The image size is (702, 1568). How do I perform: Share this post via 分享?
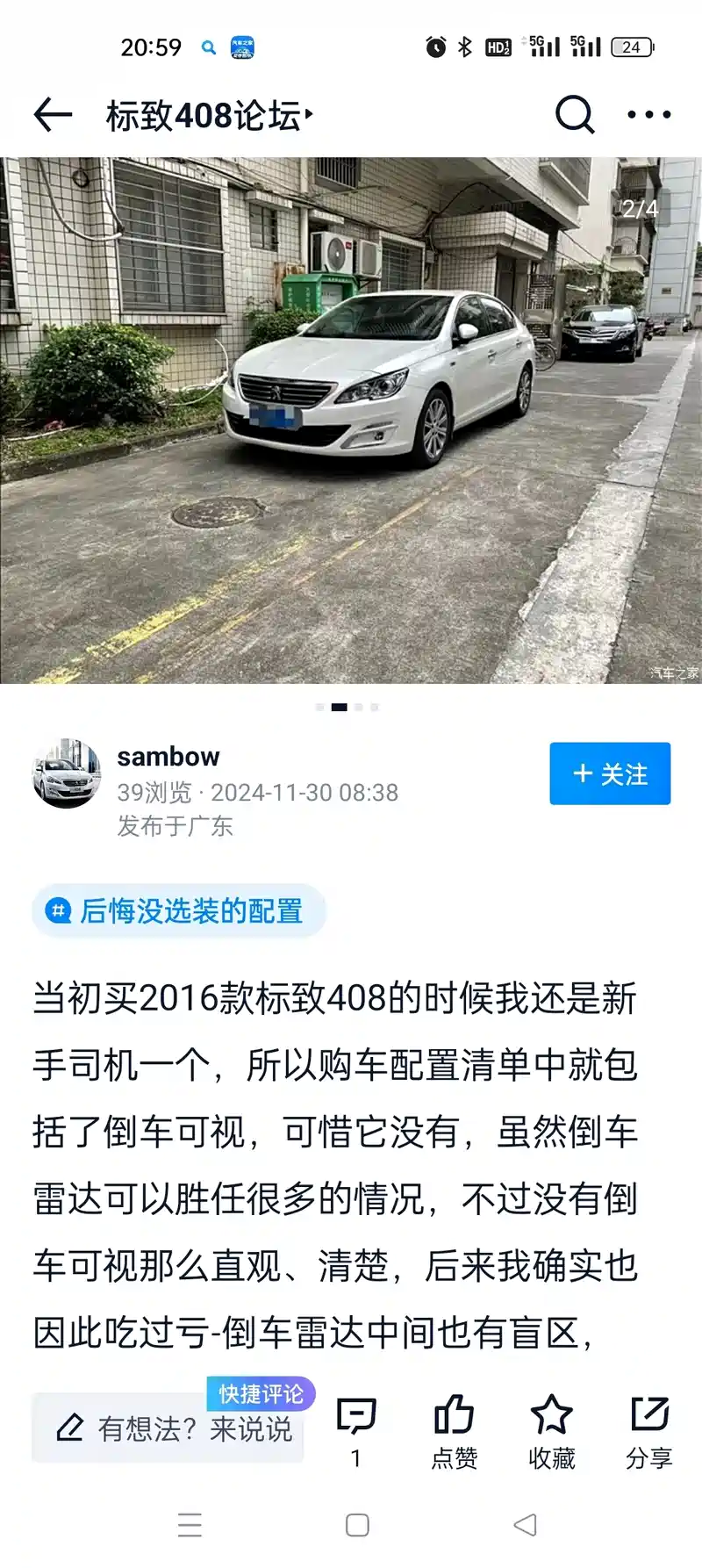(x=649, y=1428)
